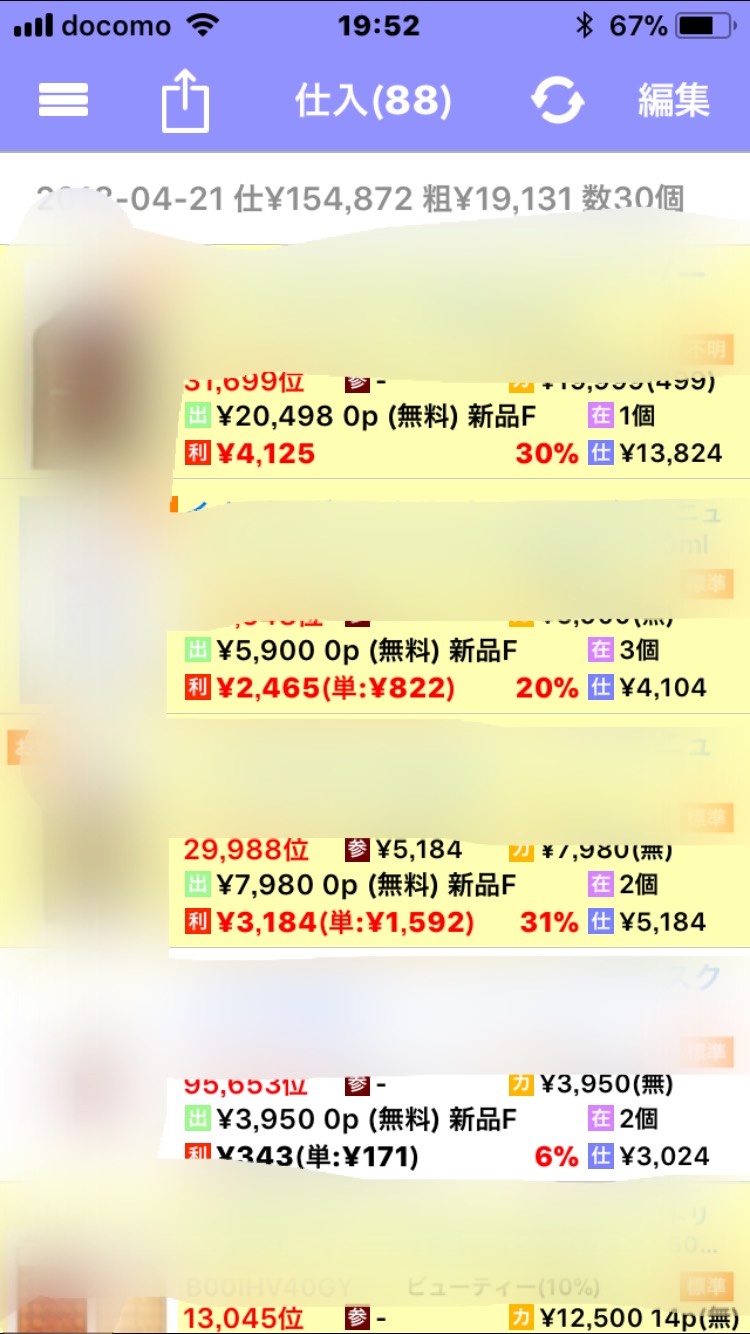
Task: Refresh the purchase list
Action: click(557, 101)
